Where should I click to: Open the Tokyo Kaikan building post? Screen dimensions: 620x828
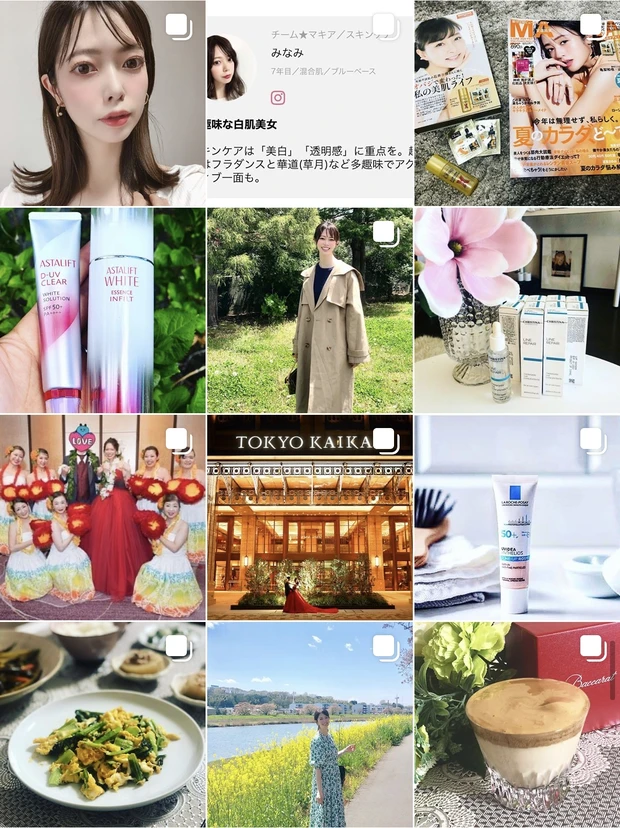point(309,517)
